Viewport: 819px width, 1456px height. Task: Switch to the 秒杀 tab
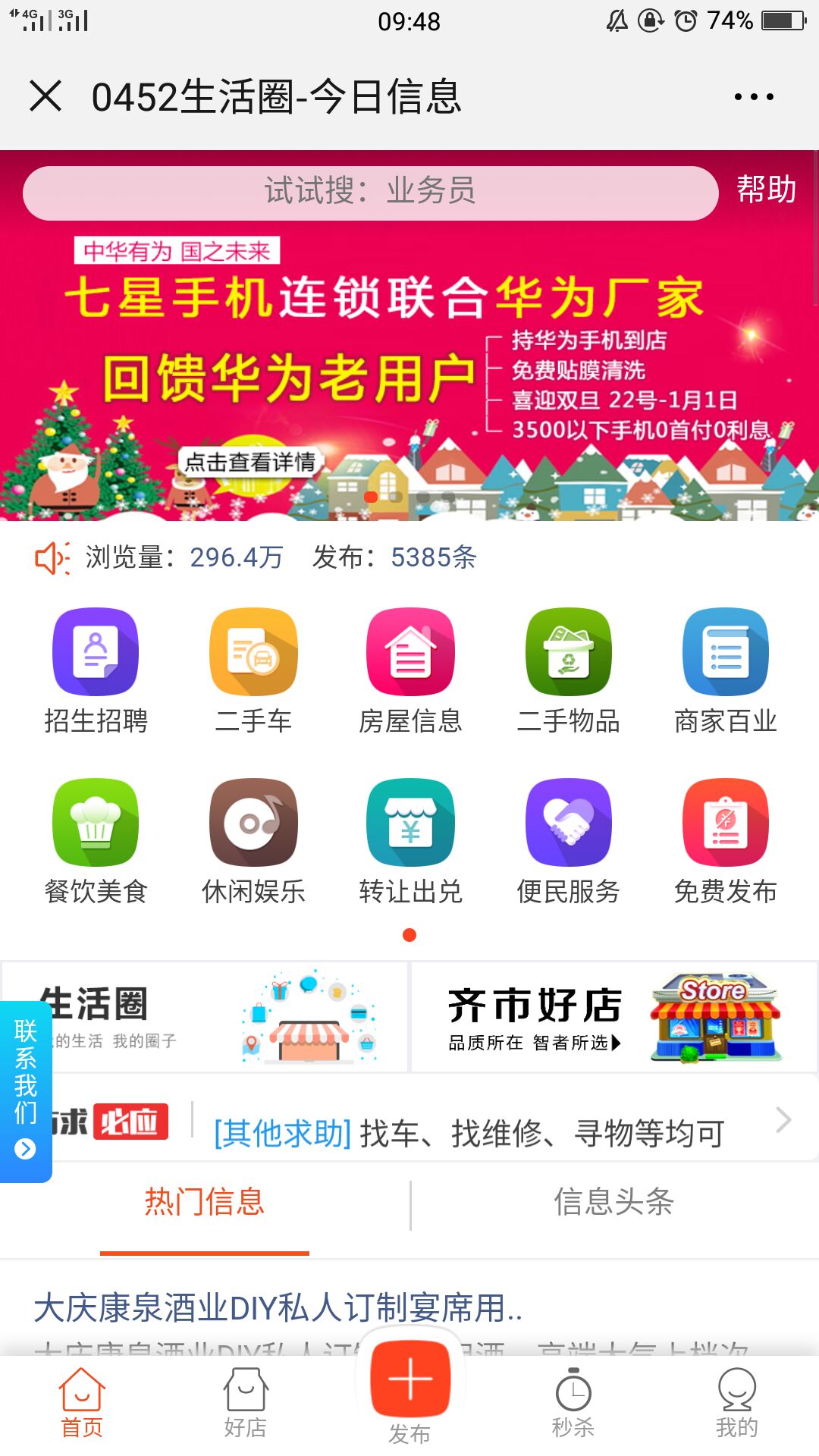coord(573,1403)
